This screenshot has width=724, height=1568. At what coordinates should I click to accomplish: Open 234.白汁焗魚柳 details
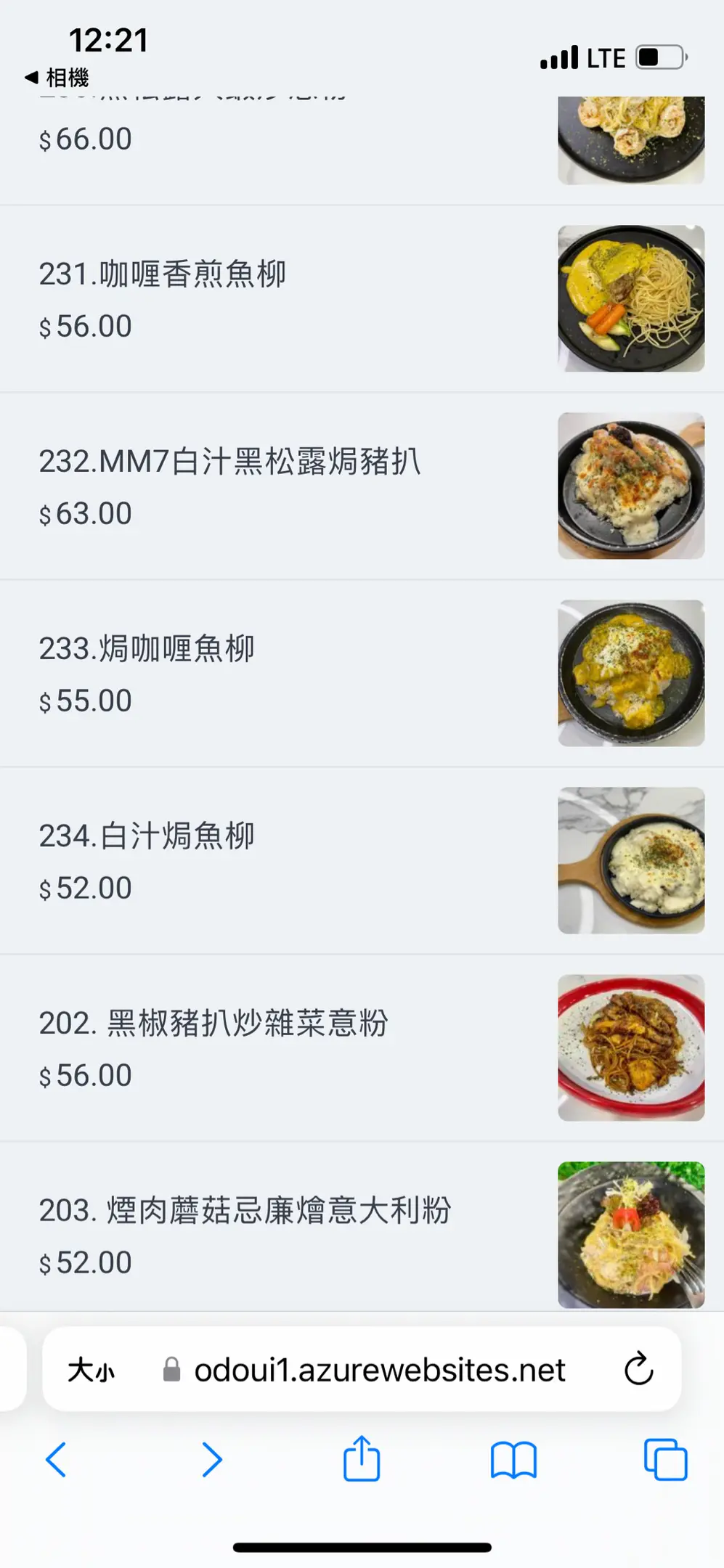[x=147, y=836]
